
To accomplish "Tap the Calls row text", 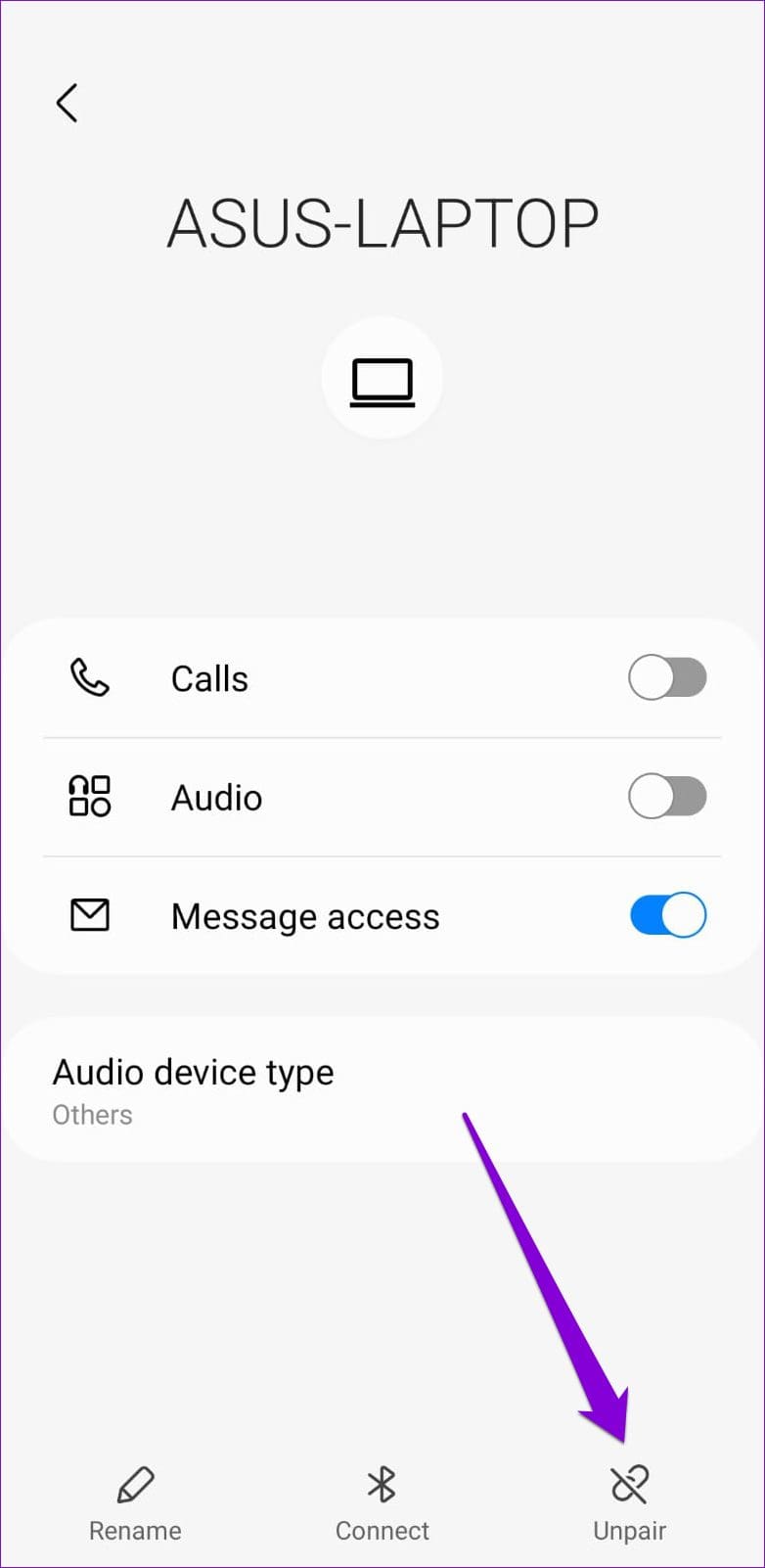I will 209,677.
